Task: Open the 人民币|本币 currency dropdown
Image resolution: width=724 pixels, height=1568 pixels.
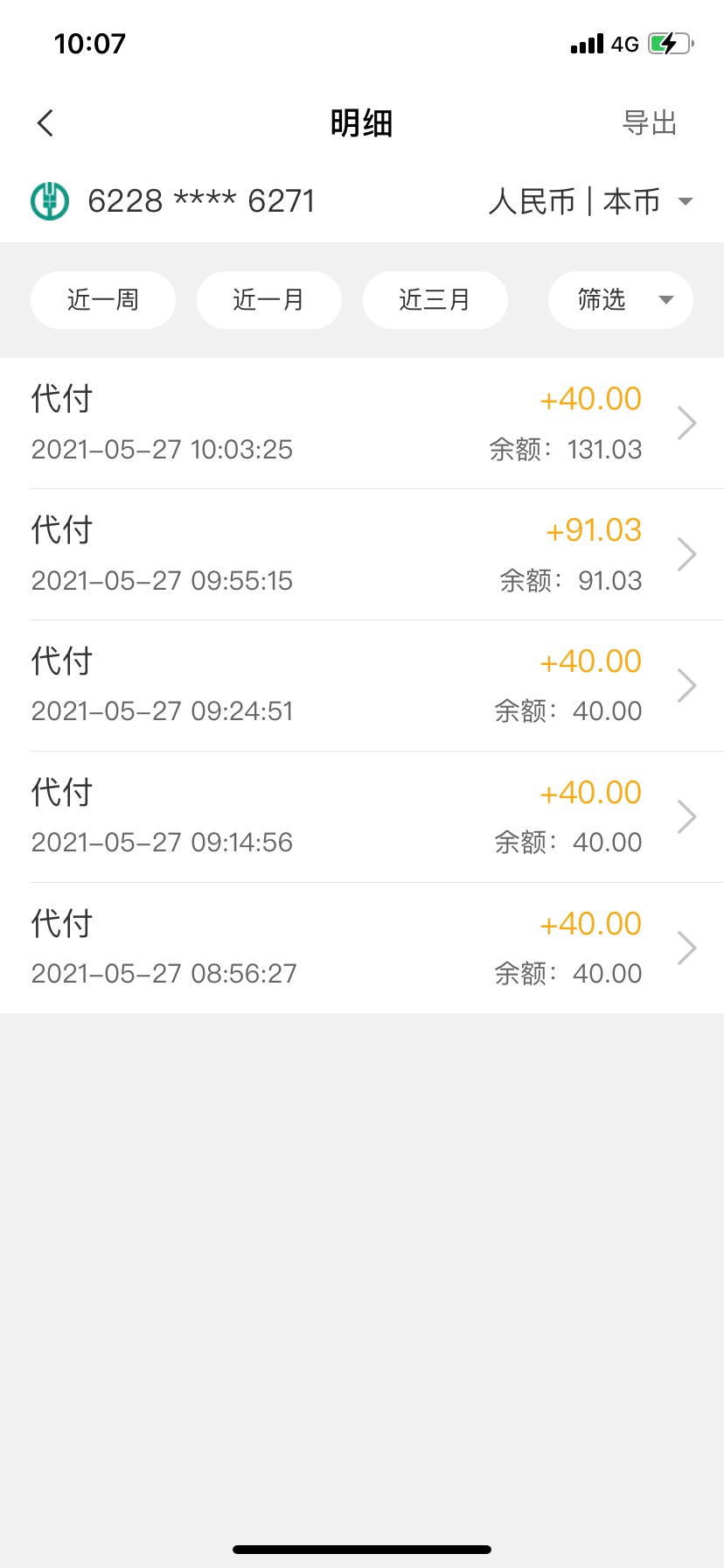Action: pyautogui.click(x=591, y=201)
